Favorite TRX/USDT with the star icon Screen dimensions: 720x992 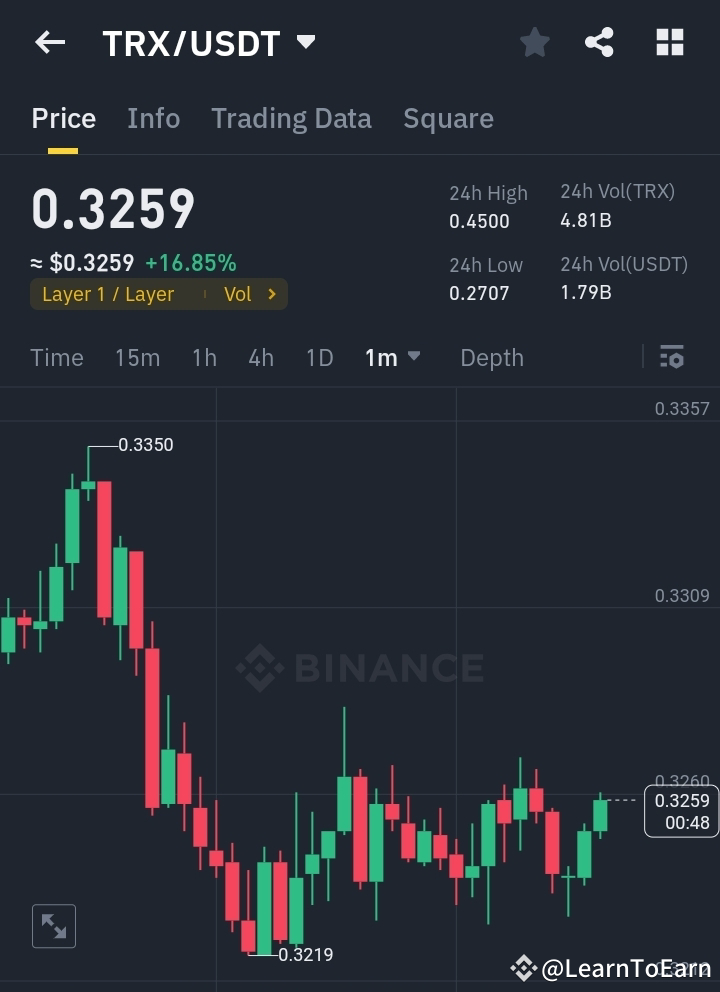coord(534,42)
